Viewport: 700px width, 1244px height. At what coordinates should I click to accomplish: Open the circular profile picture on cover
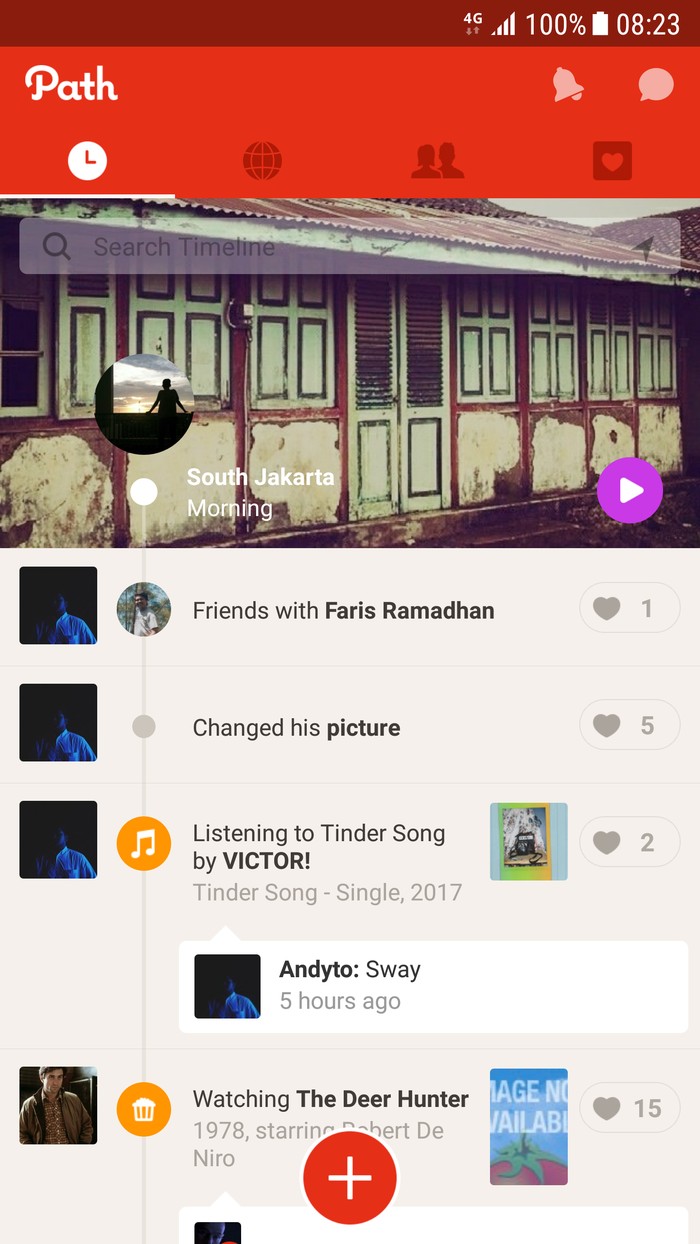tap(144, 404)
